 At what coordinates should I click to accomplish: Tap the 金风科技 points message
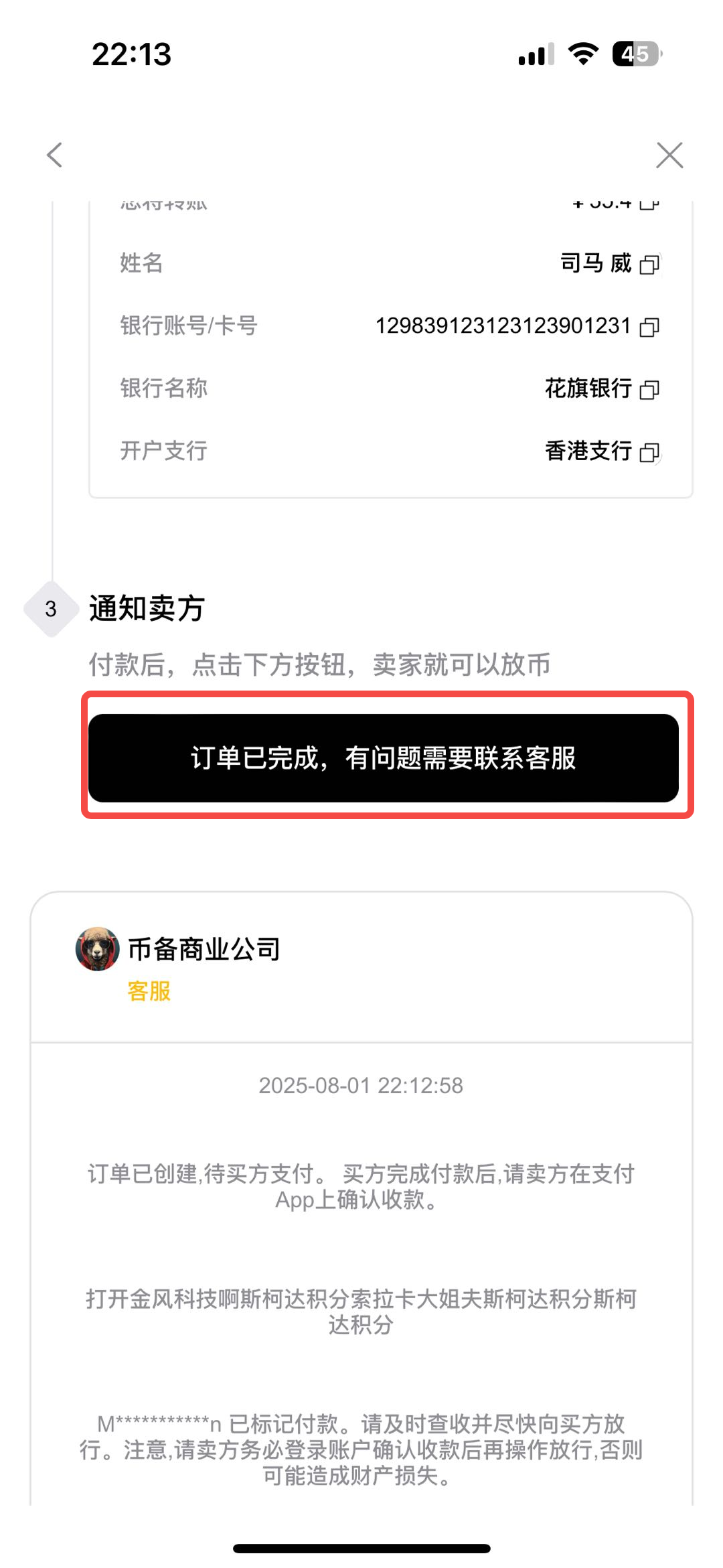pyautogui.click(x=361, y=1311)
